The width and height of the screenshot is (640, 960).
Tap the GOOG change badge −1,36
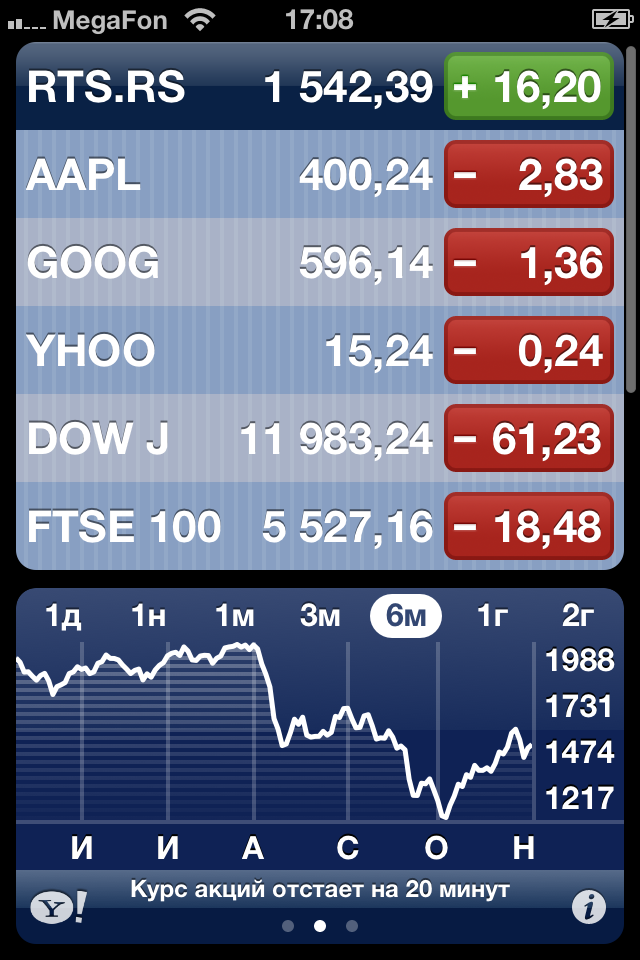[x=527, y=263]
